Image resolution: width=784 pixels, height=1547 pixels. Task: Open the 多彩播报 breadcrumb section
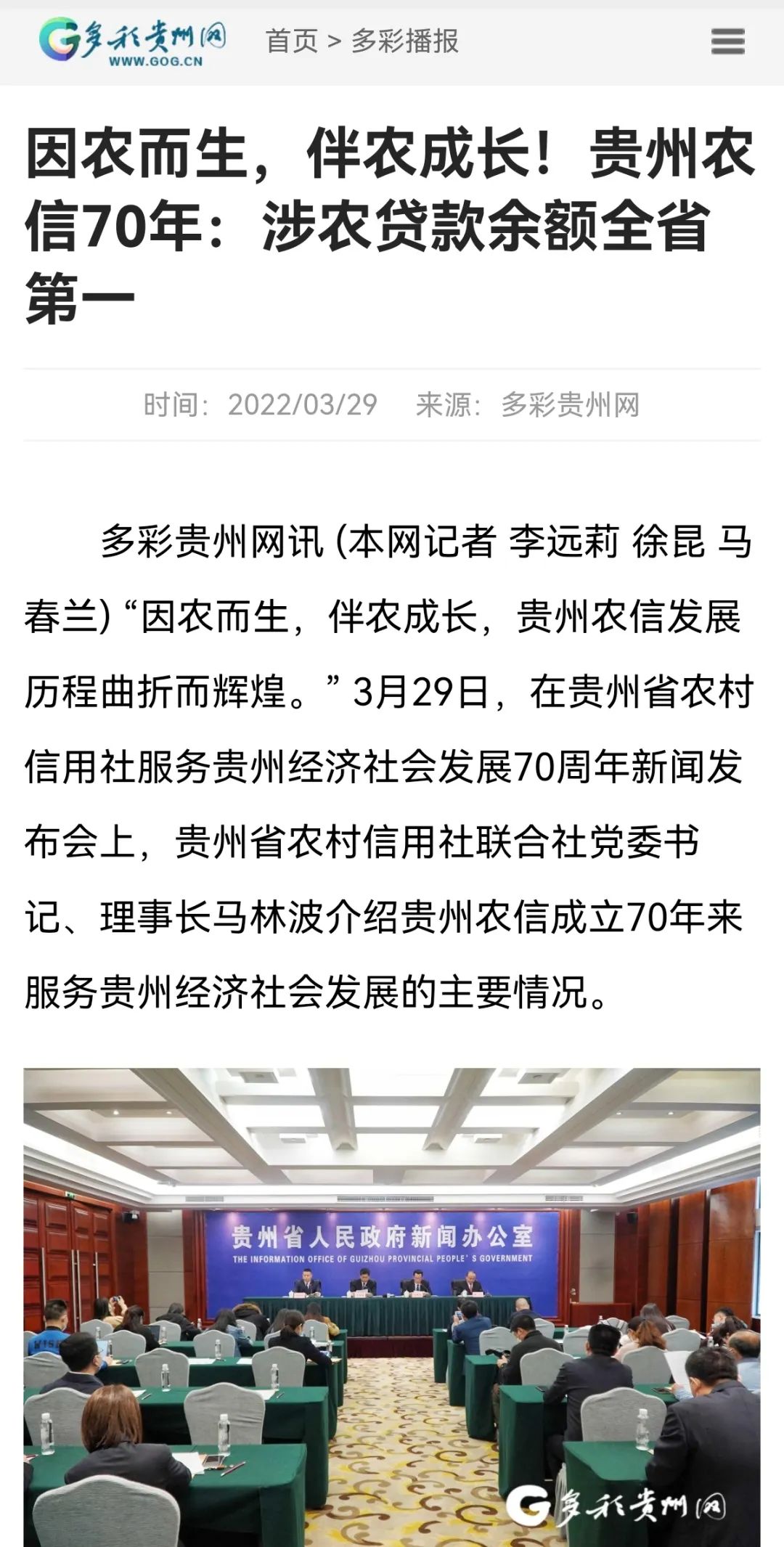point(405,41)
